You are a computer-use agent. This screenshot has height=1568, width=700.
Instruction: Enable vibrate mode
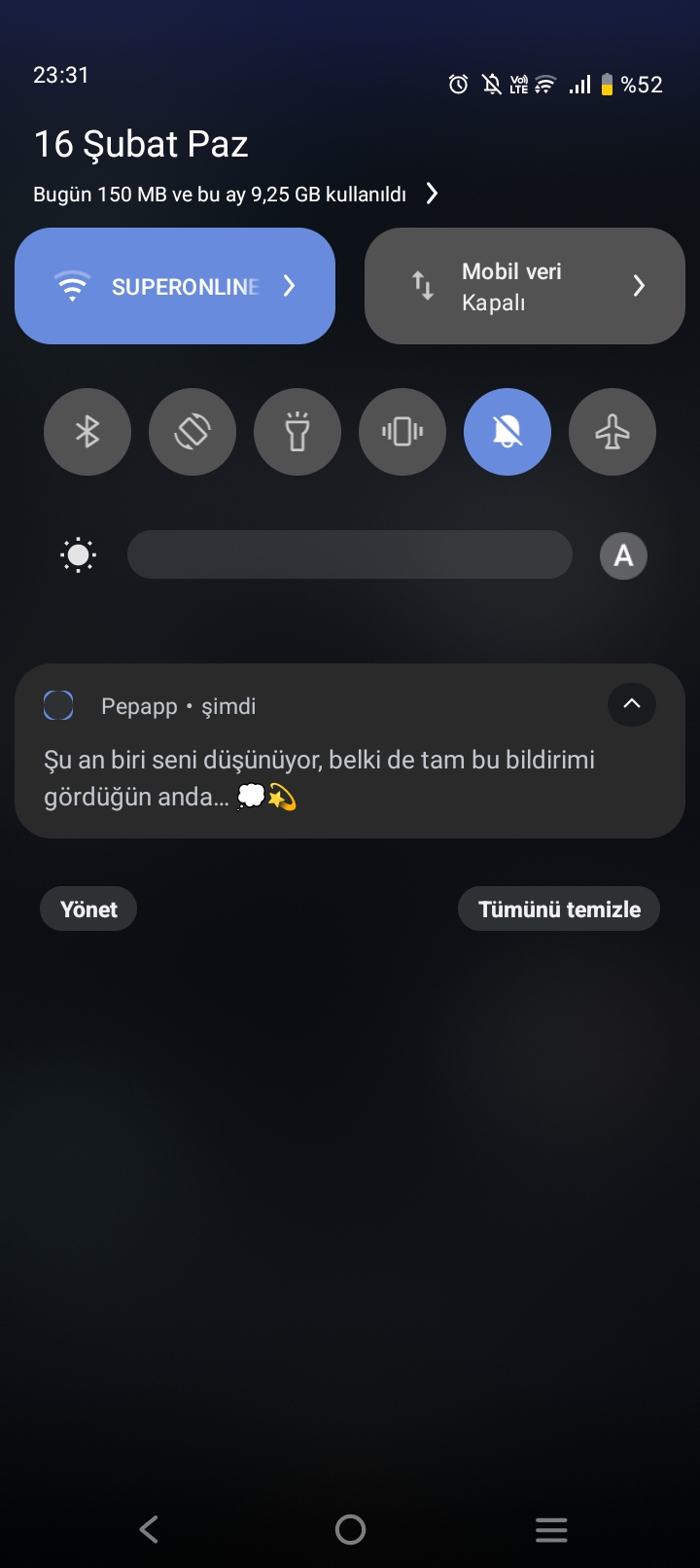[402, 432]
